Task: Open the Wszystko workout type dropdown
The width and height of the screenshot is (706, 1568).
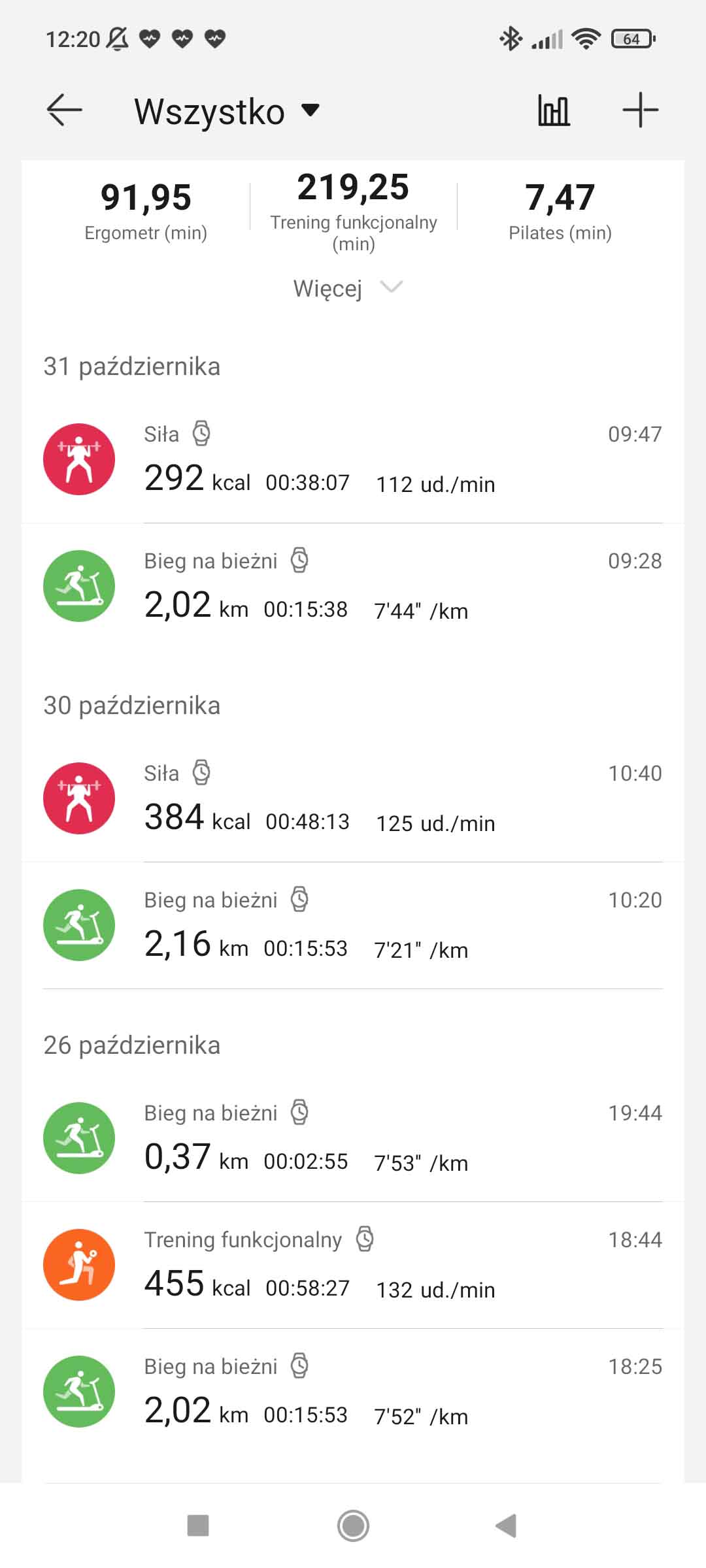Action: 226,111
